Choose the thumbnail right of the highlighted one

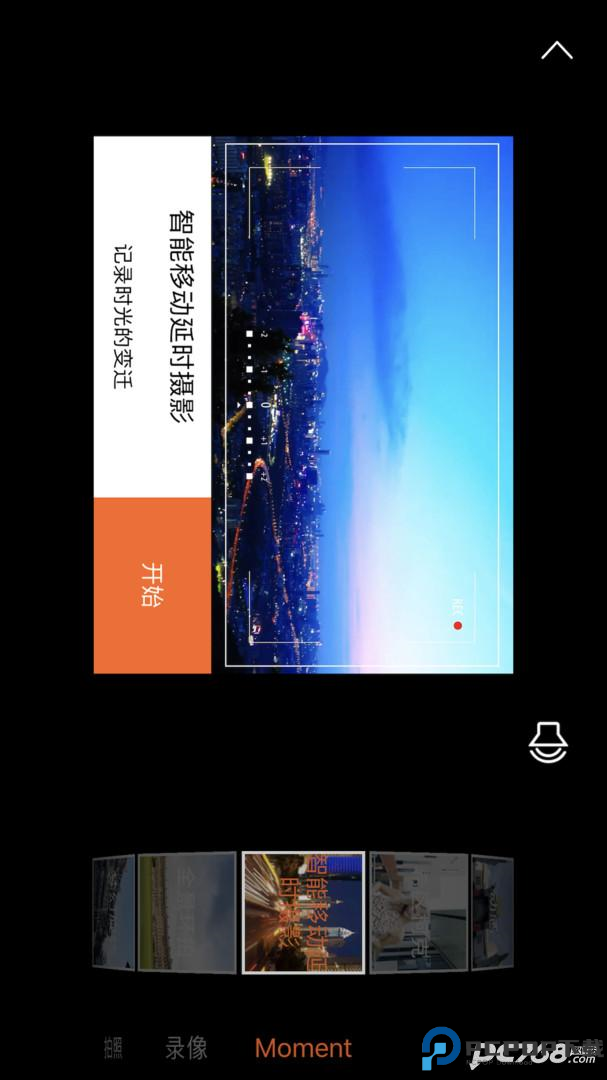coord(415,913)
